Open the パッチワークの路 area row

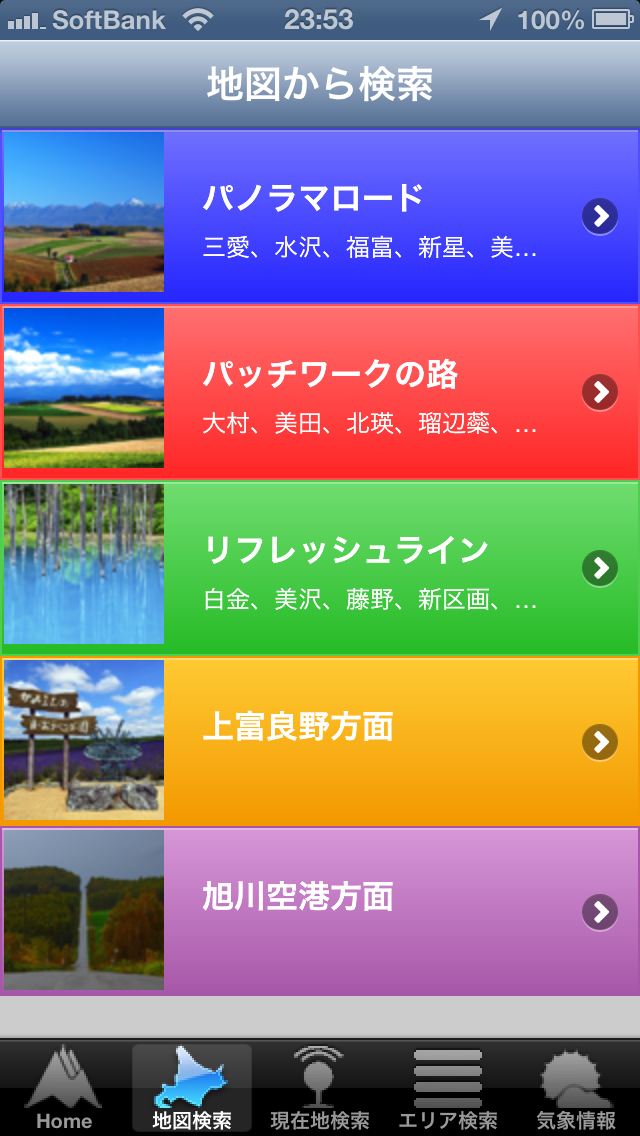[x=320, y=391]
